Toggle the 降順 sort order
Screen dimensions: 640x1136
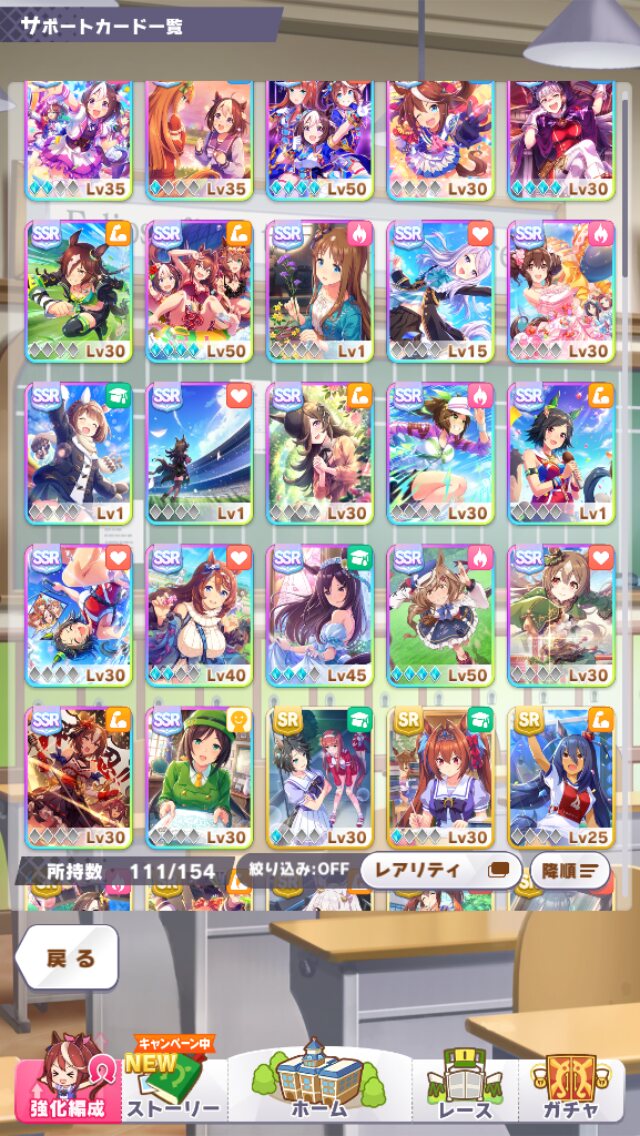point(570,870)
